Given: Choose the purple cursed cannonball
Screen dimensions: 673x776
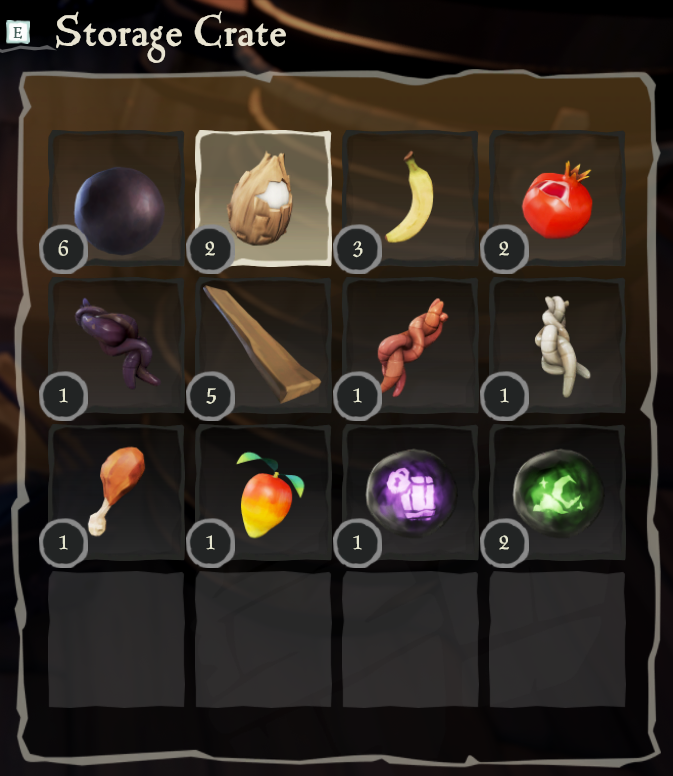Looking at the screenshot, I should (410, 492).
